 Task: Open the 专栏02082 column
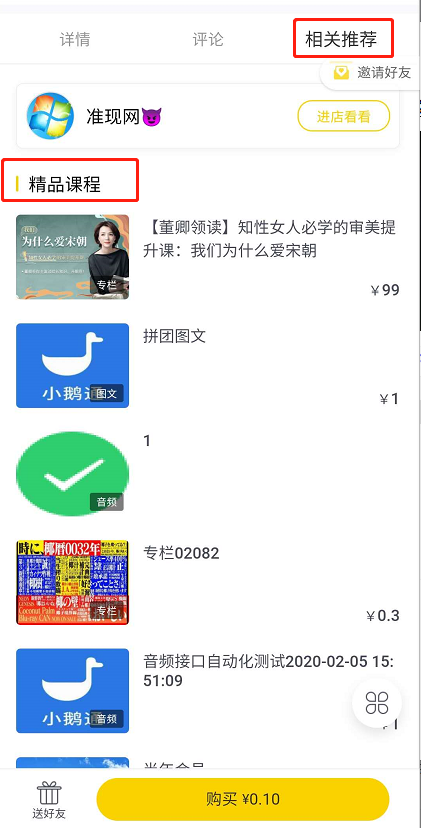click(208, 582)
